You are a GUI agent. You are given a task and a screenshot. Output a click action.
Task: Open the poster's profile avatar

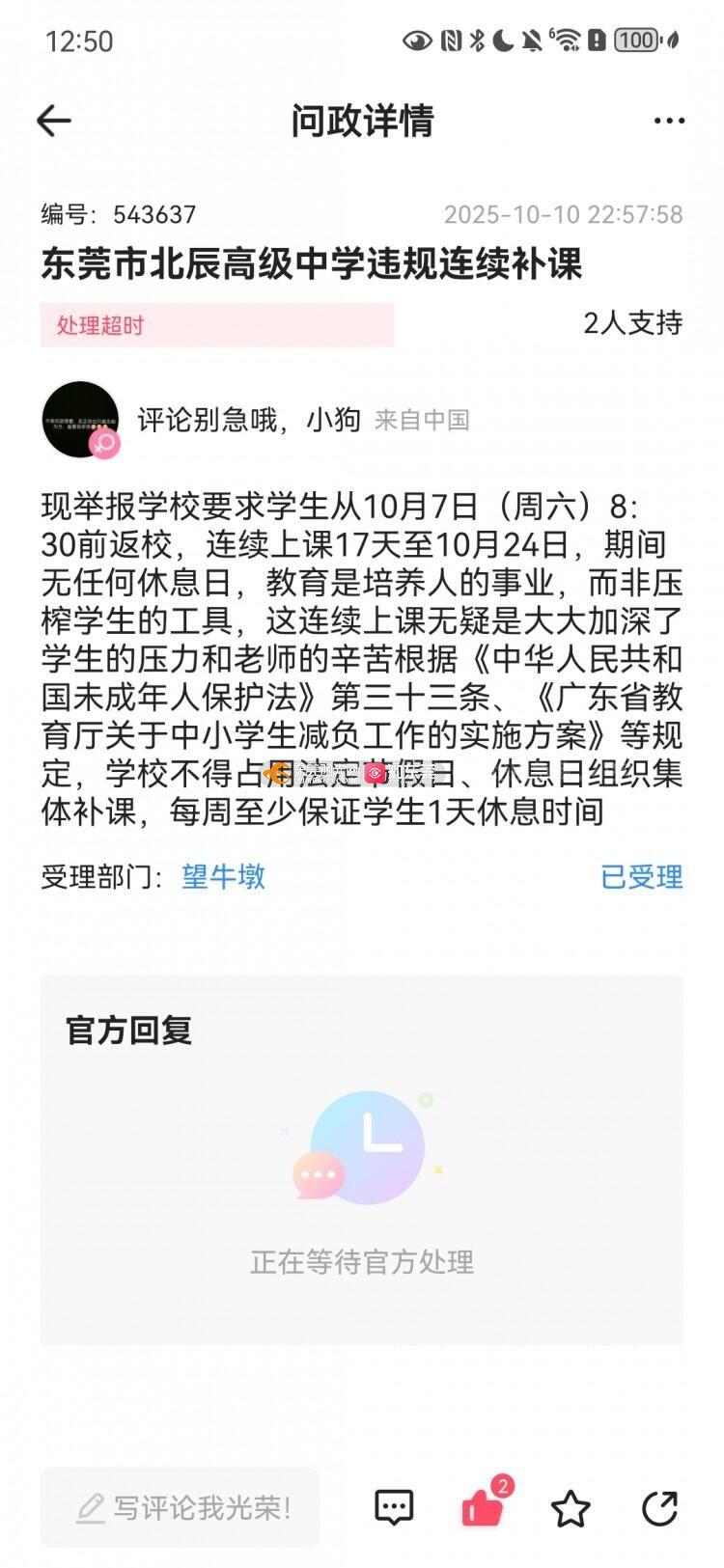coord(80,420)
